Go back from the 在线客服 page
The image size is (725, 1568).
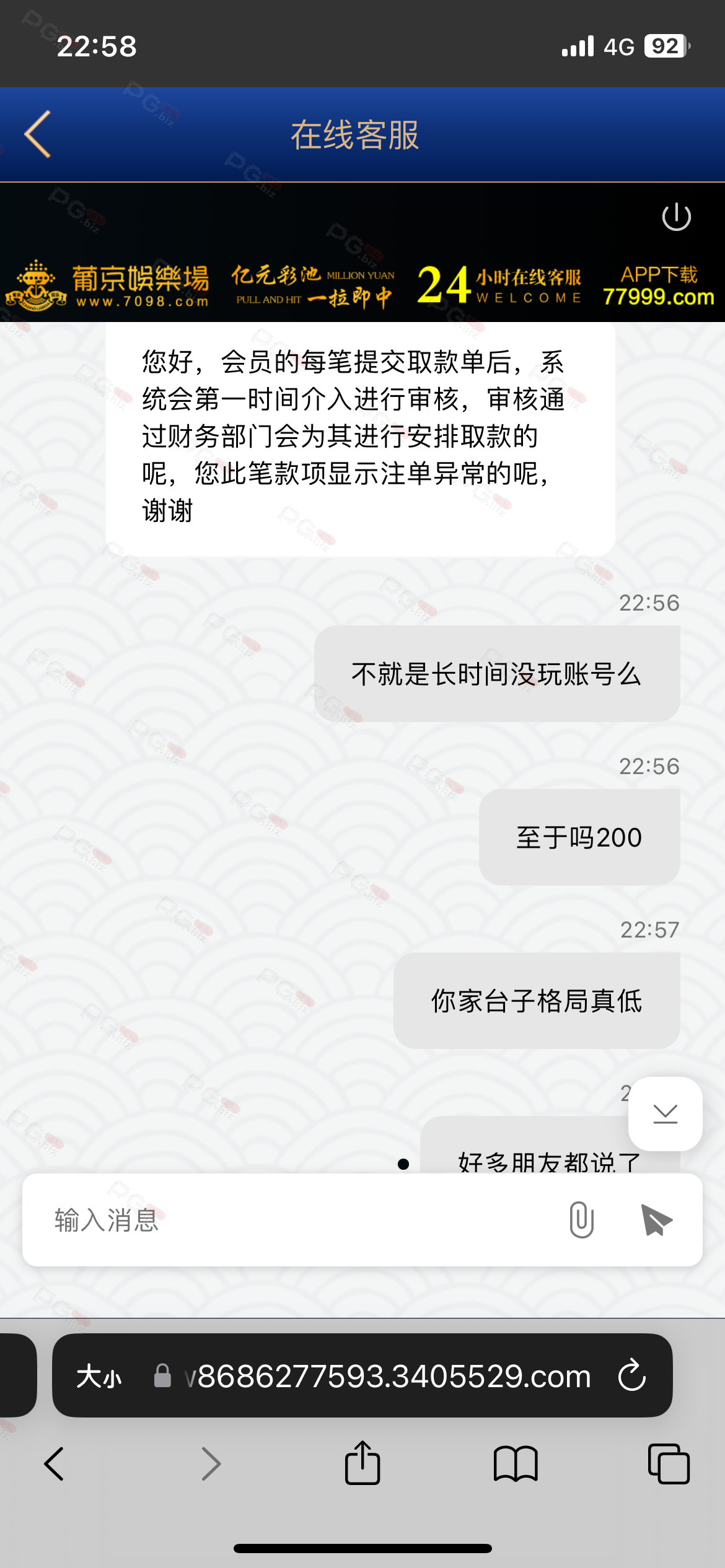click(38, 134)
